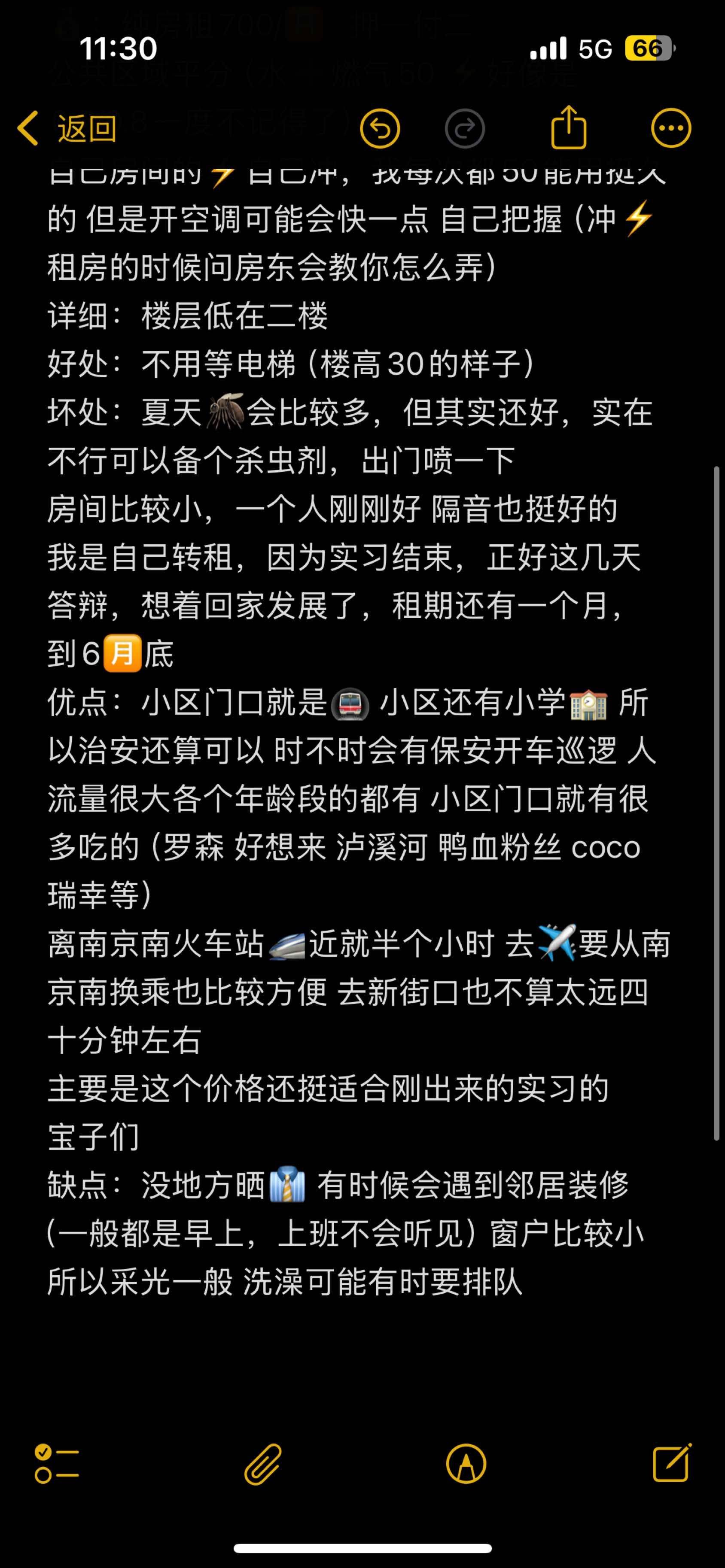Screen dimensions: 725x1568
Task: Open the markup pen tool
Action: click(466, 1464)
